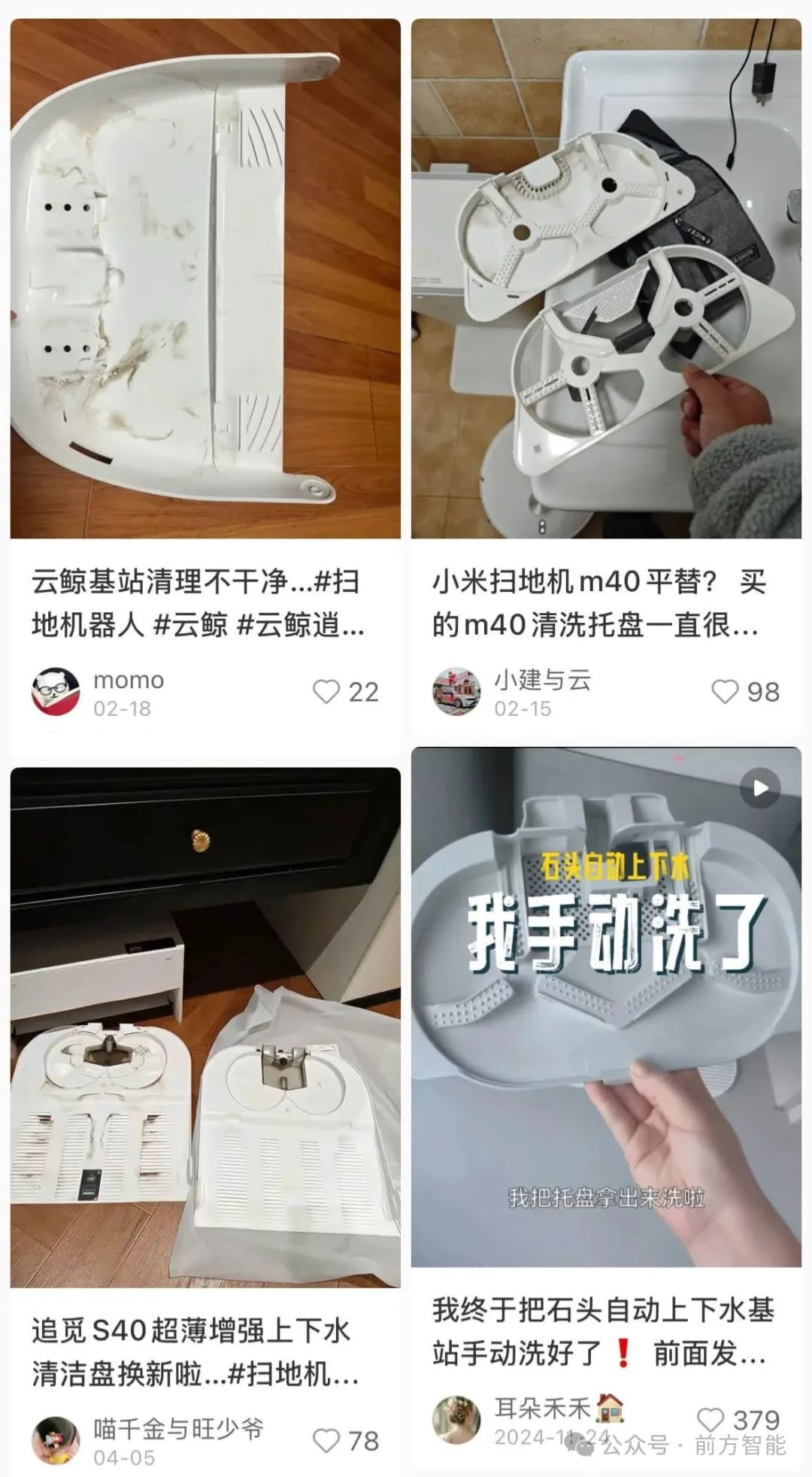Viewport: 812px width, 1477px height.
Task: View 耳朵禾禾's profile avatar
Action: pos(456,1420)
